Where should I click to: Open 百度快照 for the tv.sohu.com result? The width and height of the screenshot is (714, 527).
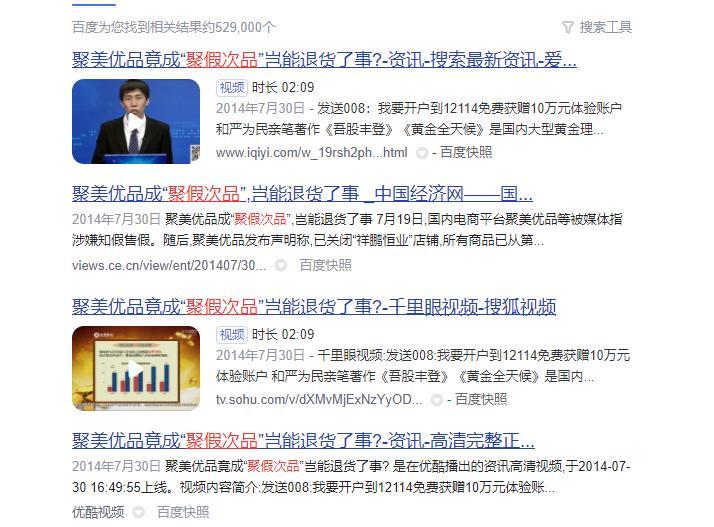click(x=480, y=399)
